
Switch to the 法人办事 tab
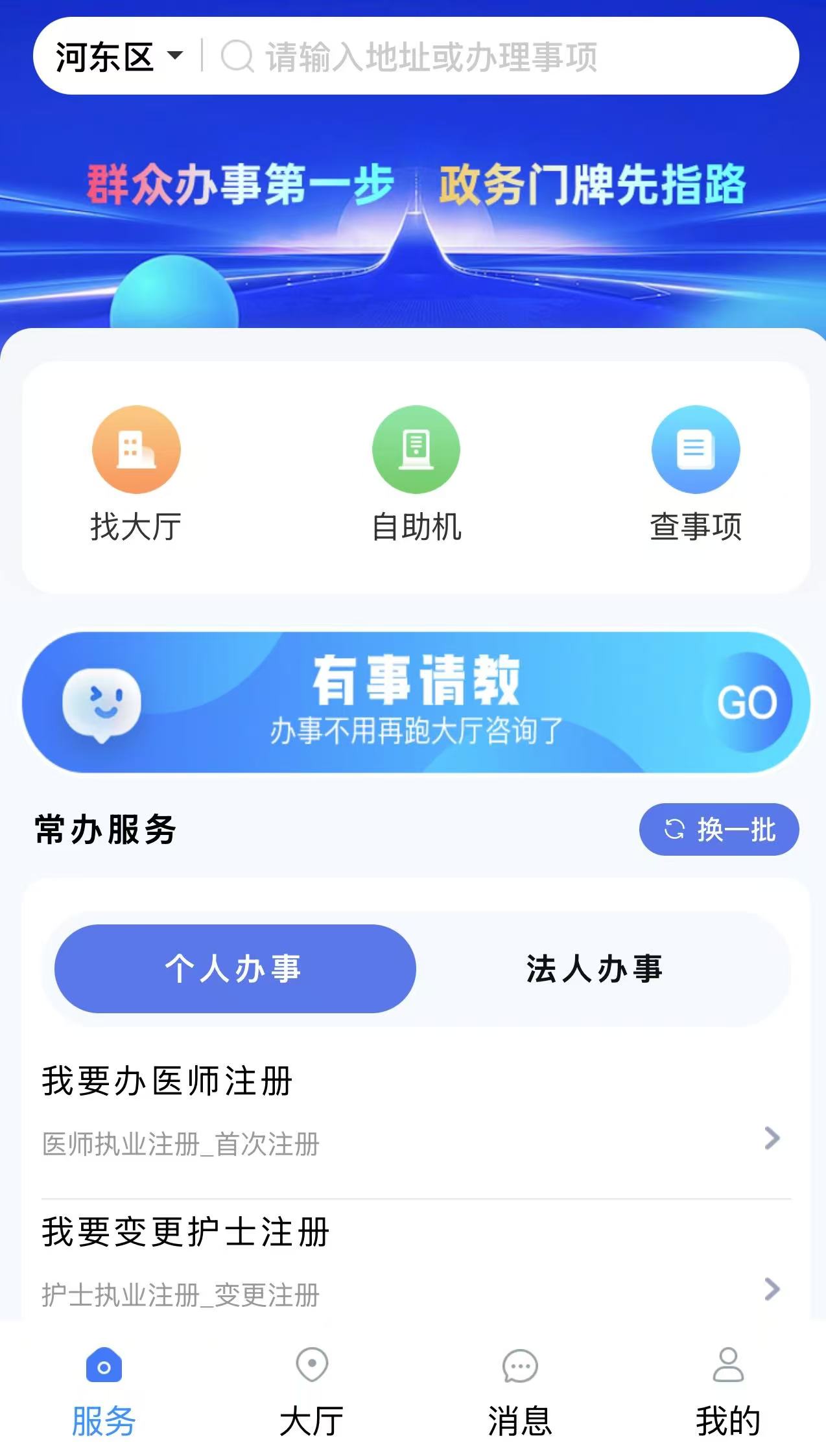594,969
